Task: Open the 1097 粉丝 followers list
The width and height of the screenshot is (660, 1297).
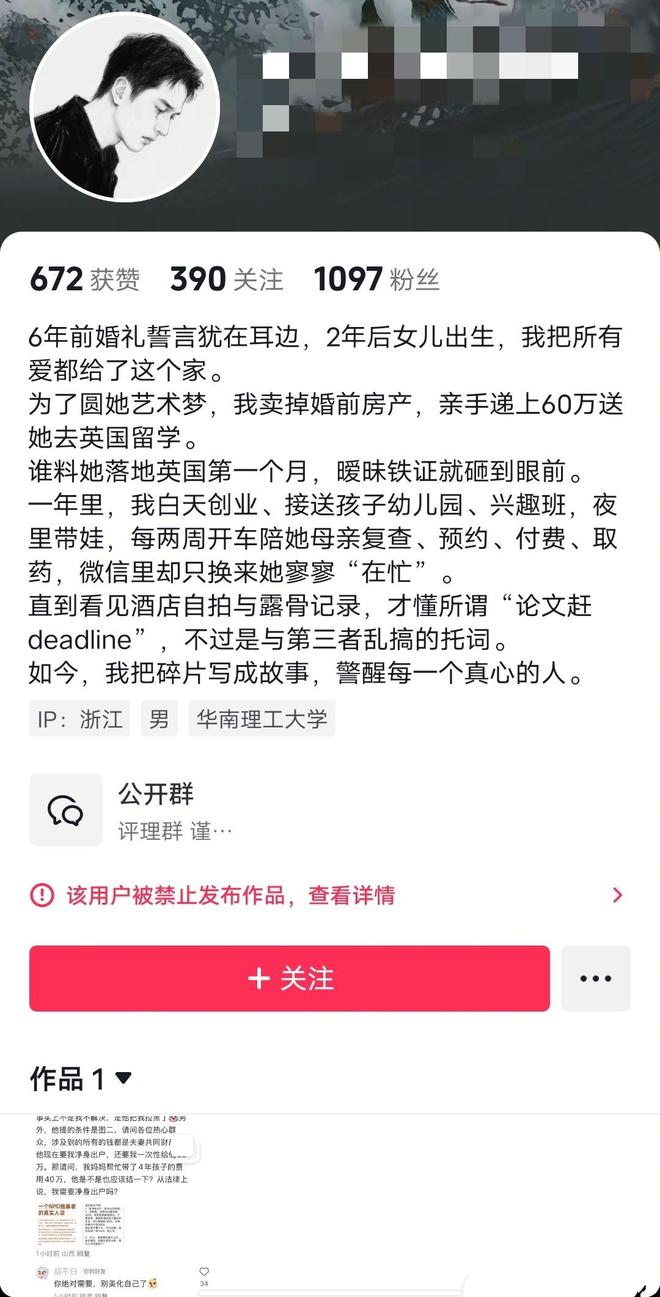Action: 376,279
